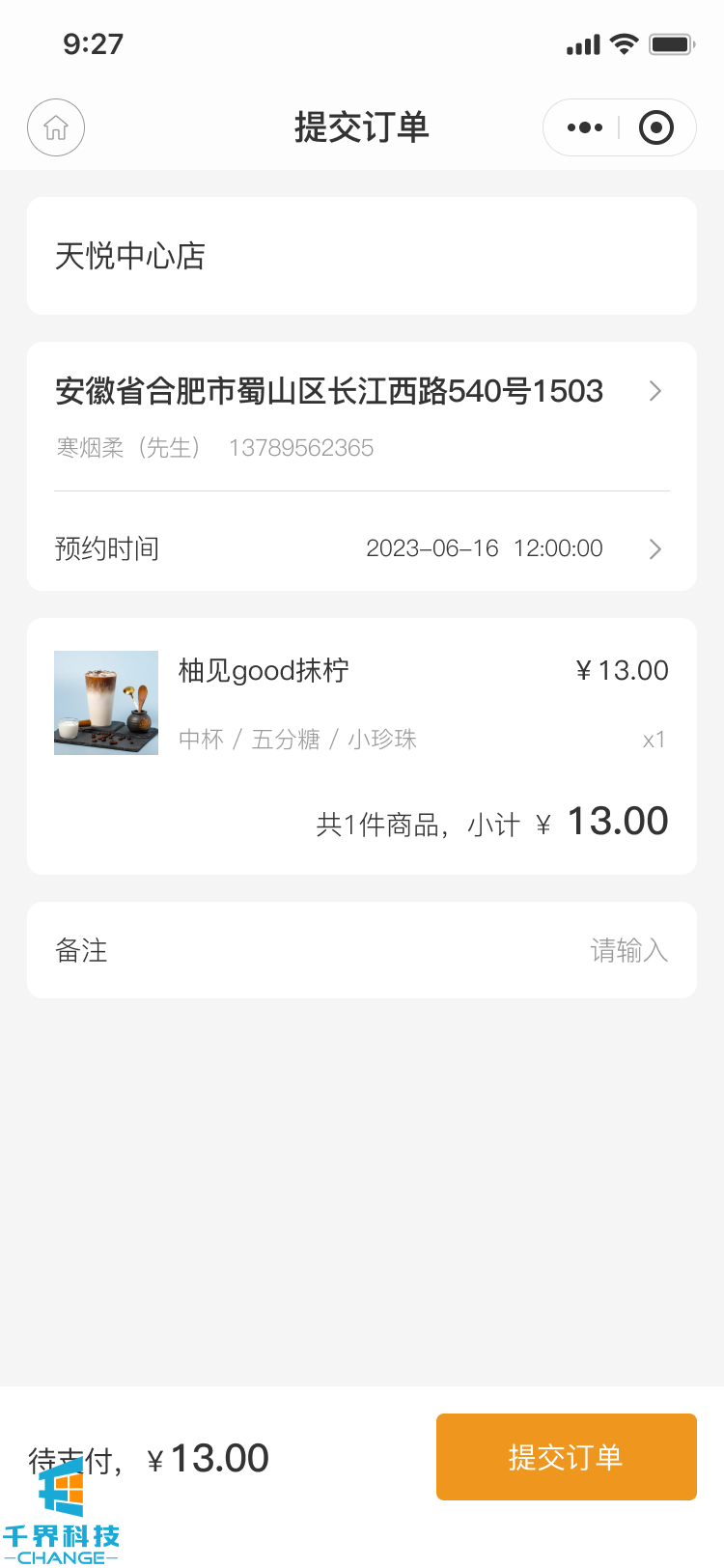Choose a different 预约时间

click(x=361, y=549)
